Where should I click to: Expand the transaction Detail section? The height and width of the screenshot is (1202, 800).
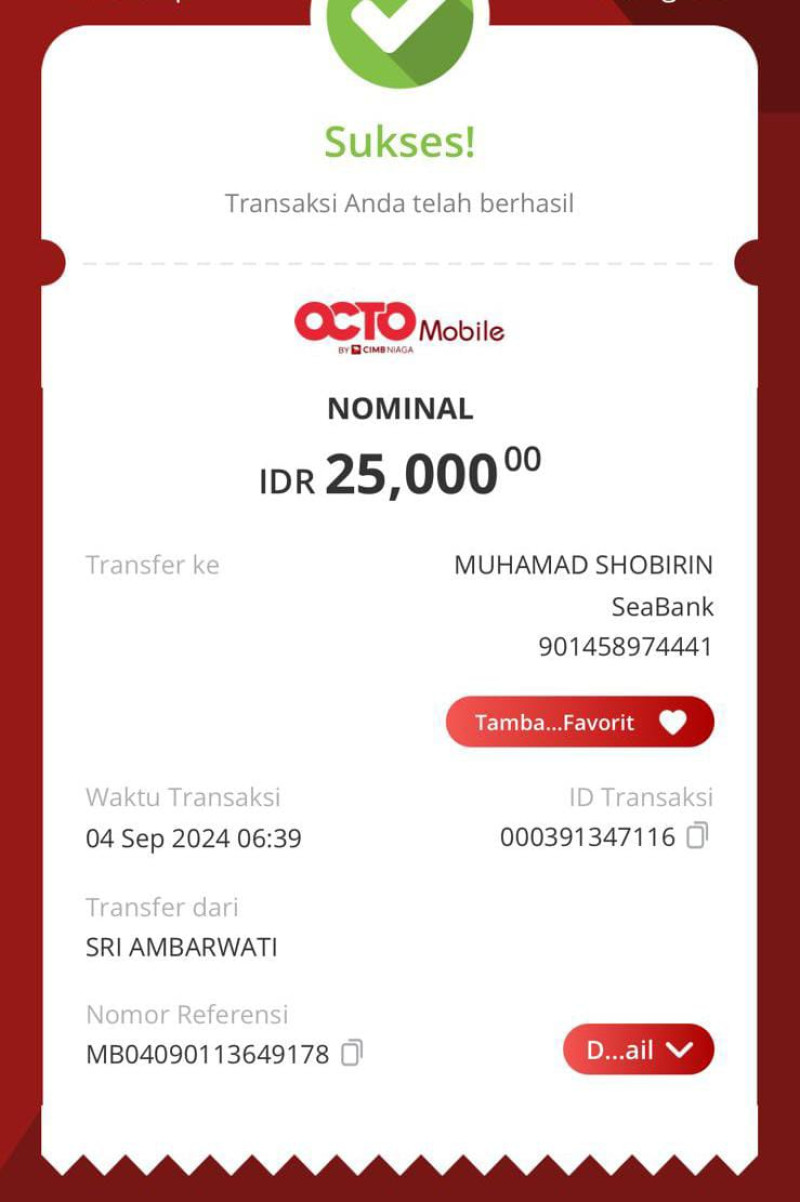[638, 1050]
